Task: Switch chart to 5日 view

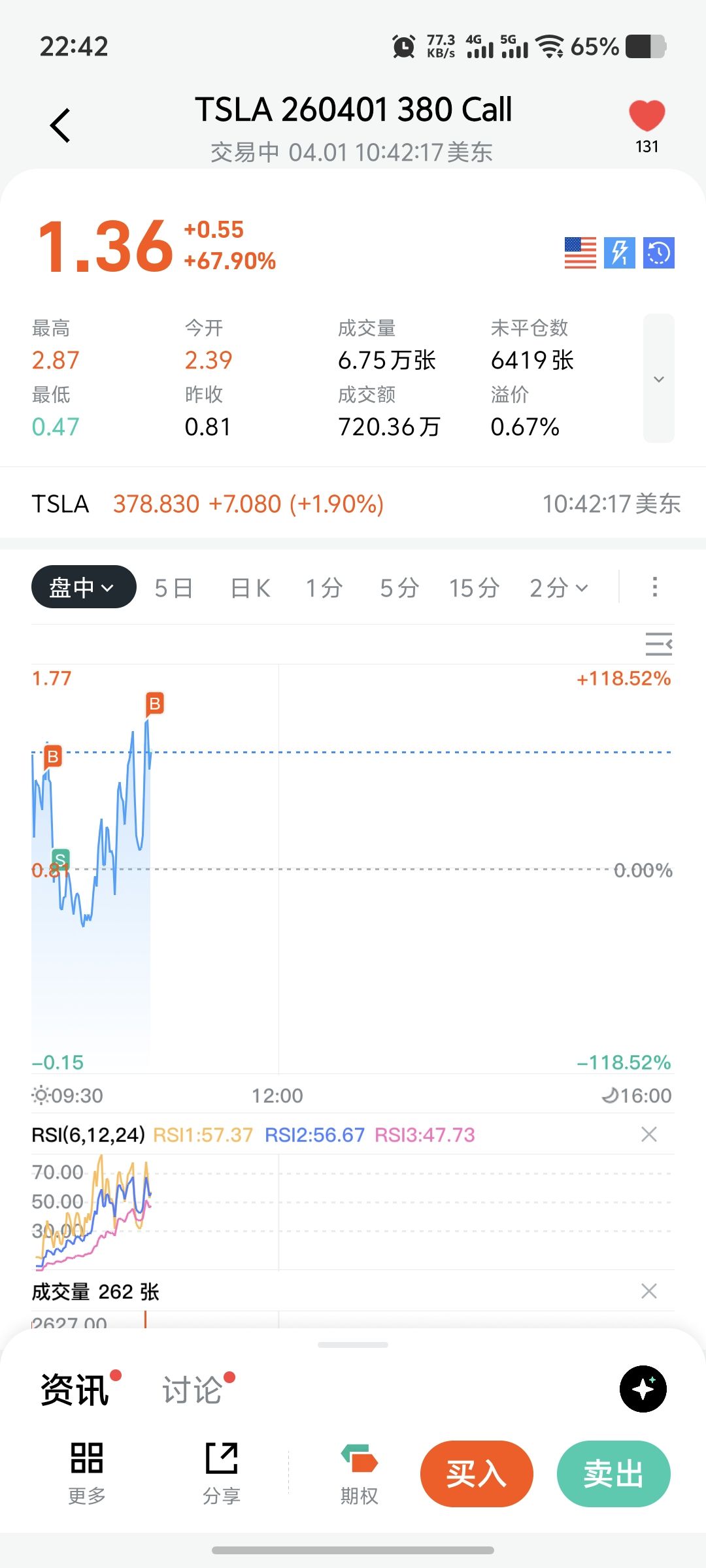Action: point(173,588)
